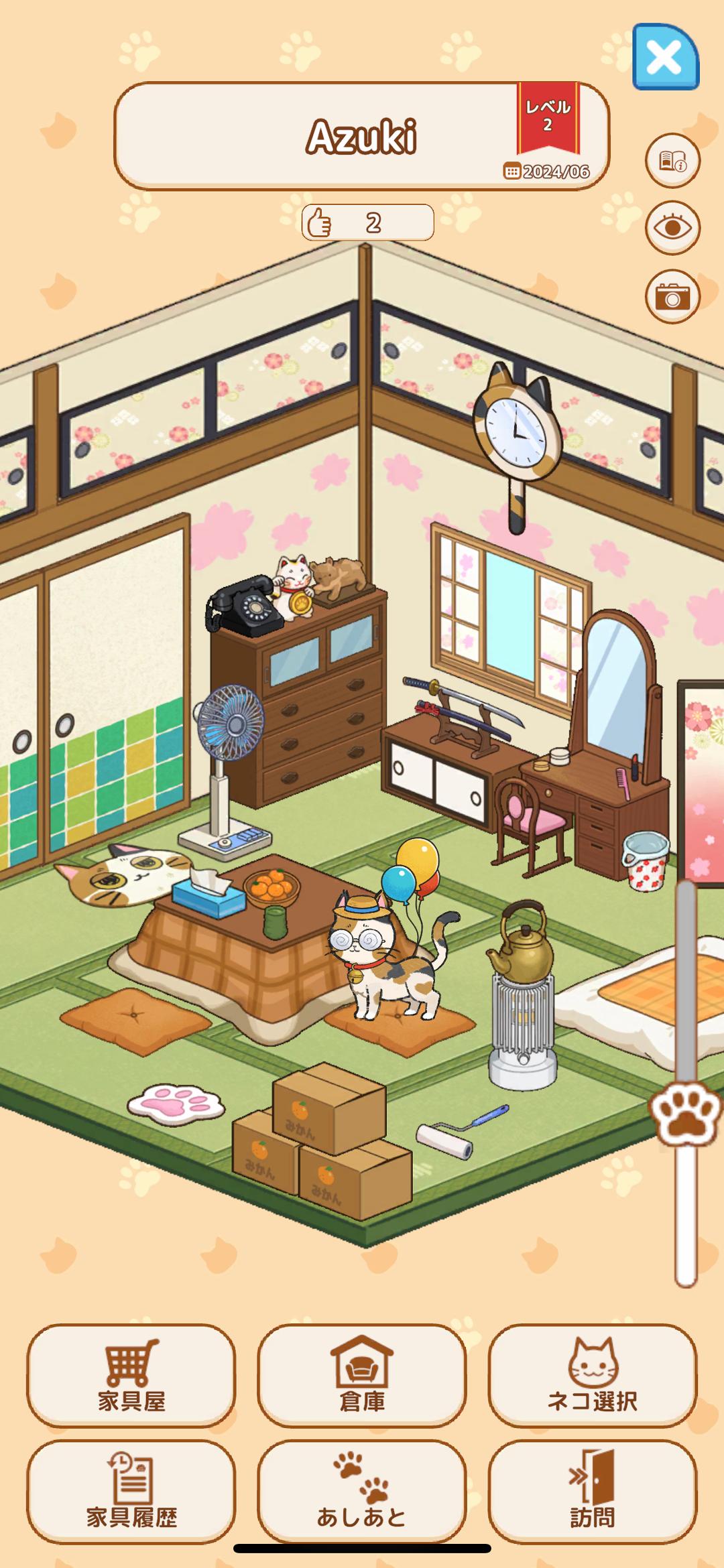Open the 倉庫 storage
This screenshot has width=724, height=1568.
[362, 1375]
